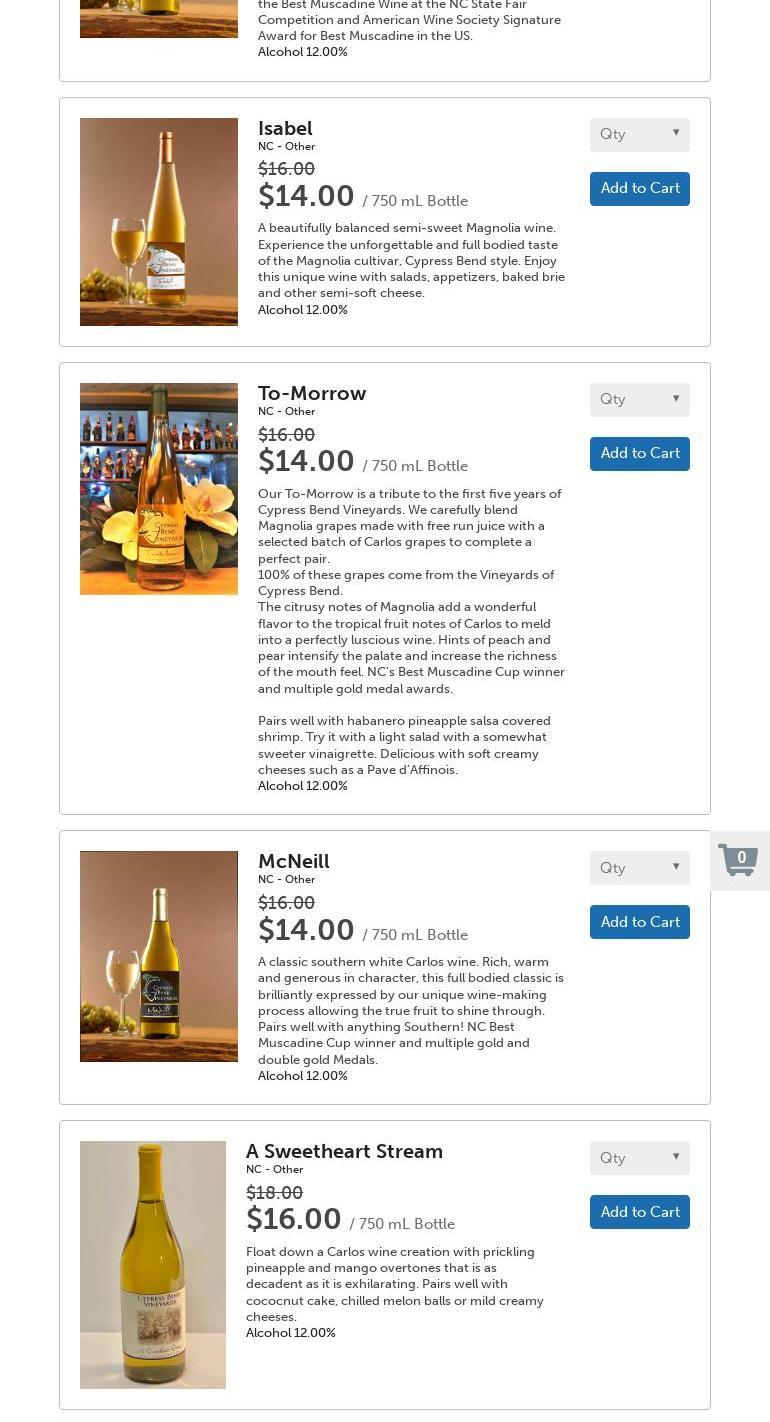Open the floating shopping cart

740,860
